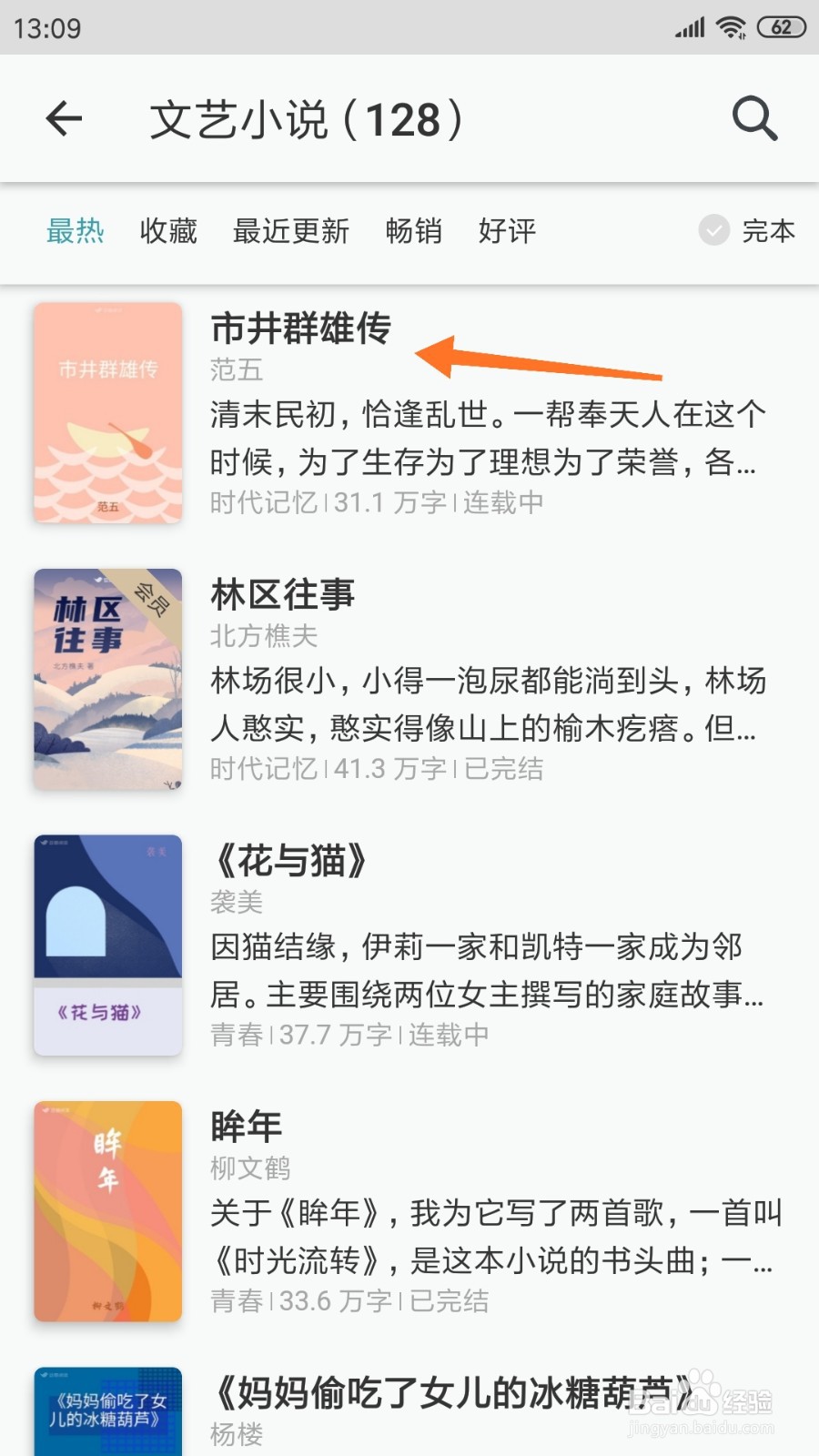
Task: Switch to the 畅销 tab
Action: pyautogui.click(x=414, y=232)
